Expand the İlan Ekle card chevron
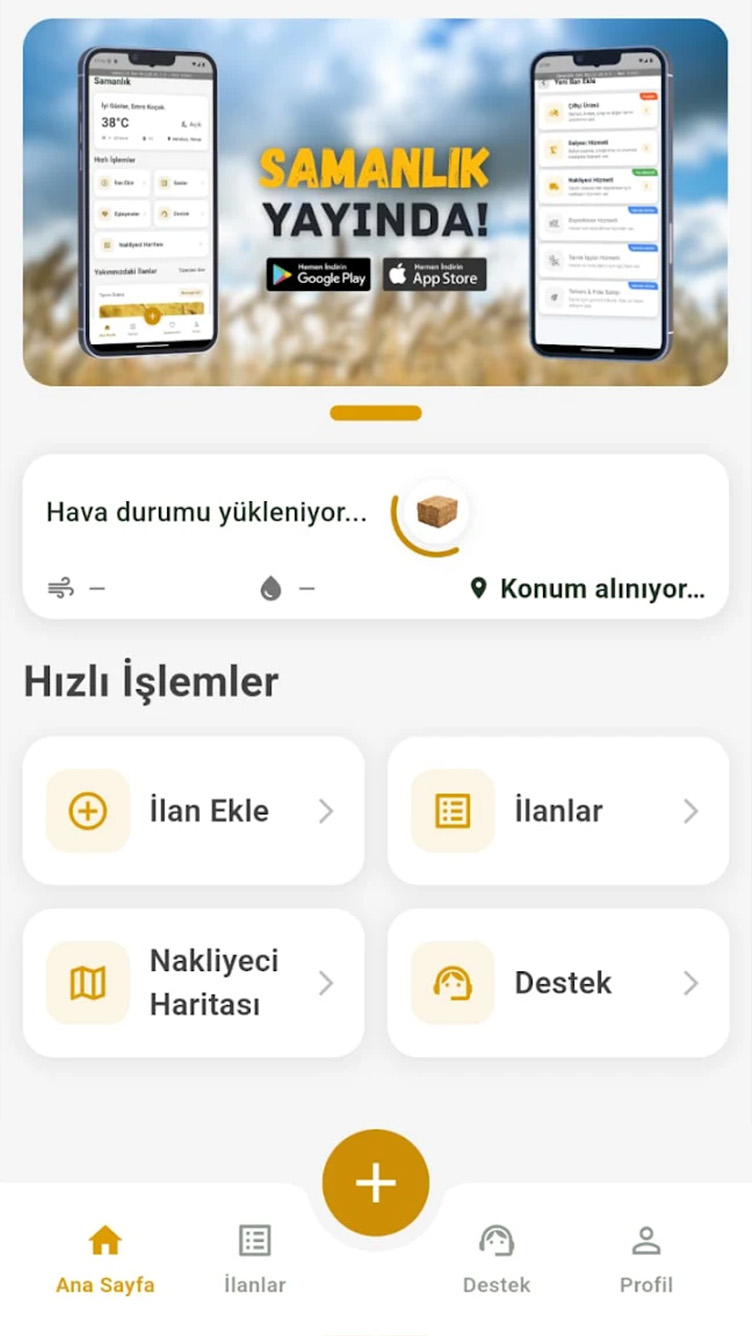Viewport: 752px width, 1336px height. pyautogui.click(x=328, y=811)
